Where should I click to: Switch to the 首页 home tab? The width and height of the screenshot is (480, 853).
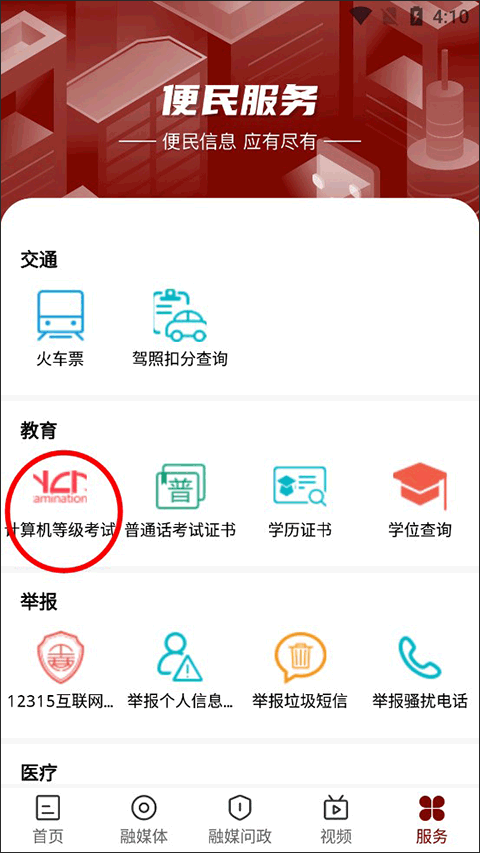[x=48, y=819]
